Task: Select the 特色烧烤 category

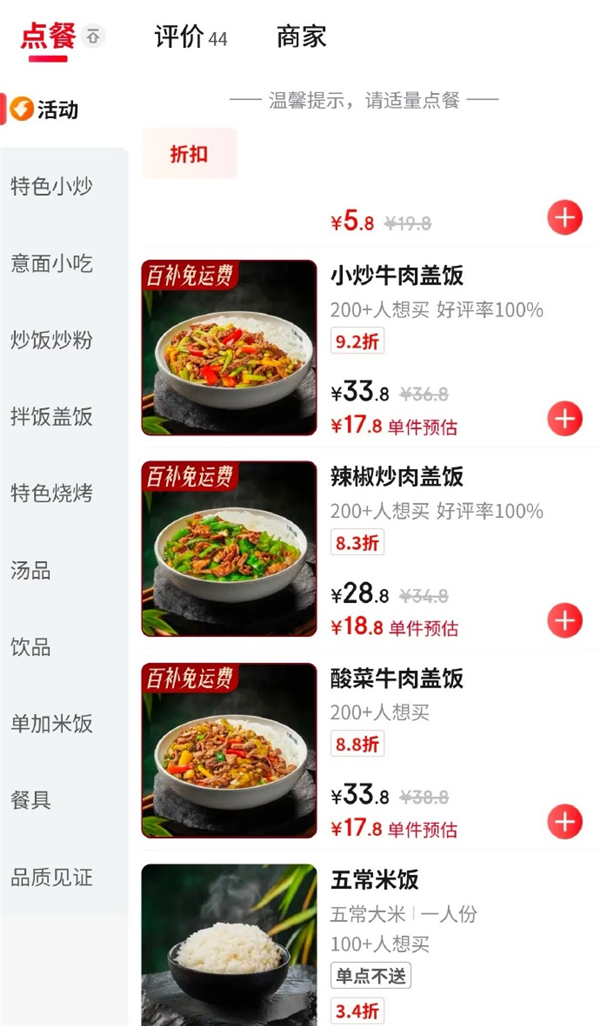Action: click(52, 494)
